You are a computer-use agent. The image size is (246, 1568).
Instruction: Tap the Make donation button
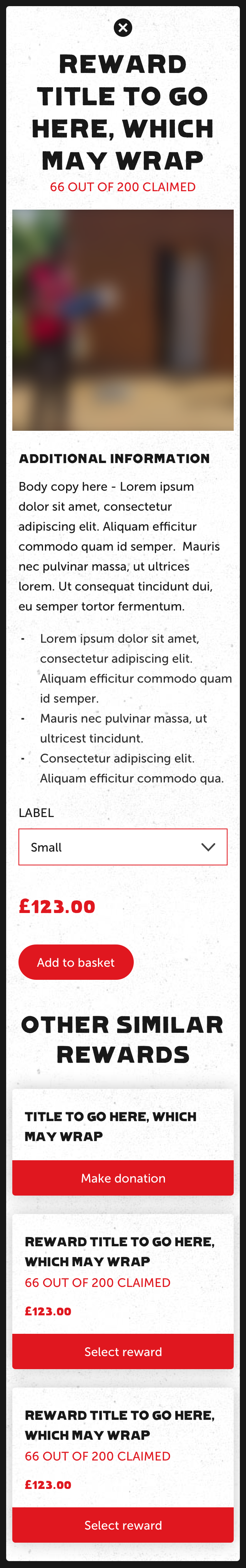coord(123,1178)
